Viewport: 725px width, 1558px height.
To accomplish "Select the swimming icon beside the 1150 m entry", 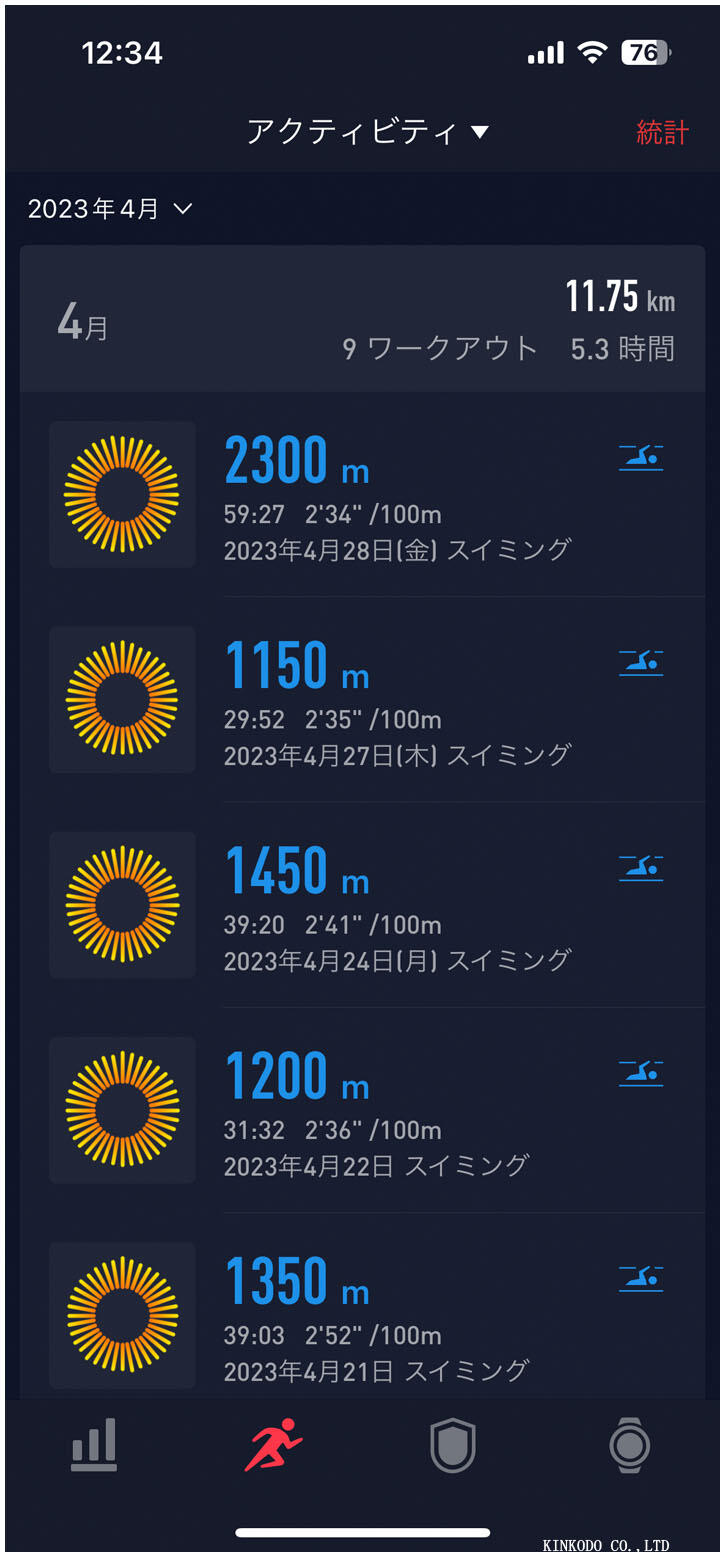I will [x=641, y=663].
